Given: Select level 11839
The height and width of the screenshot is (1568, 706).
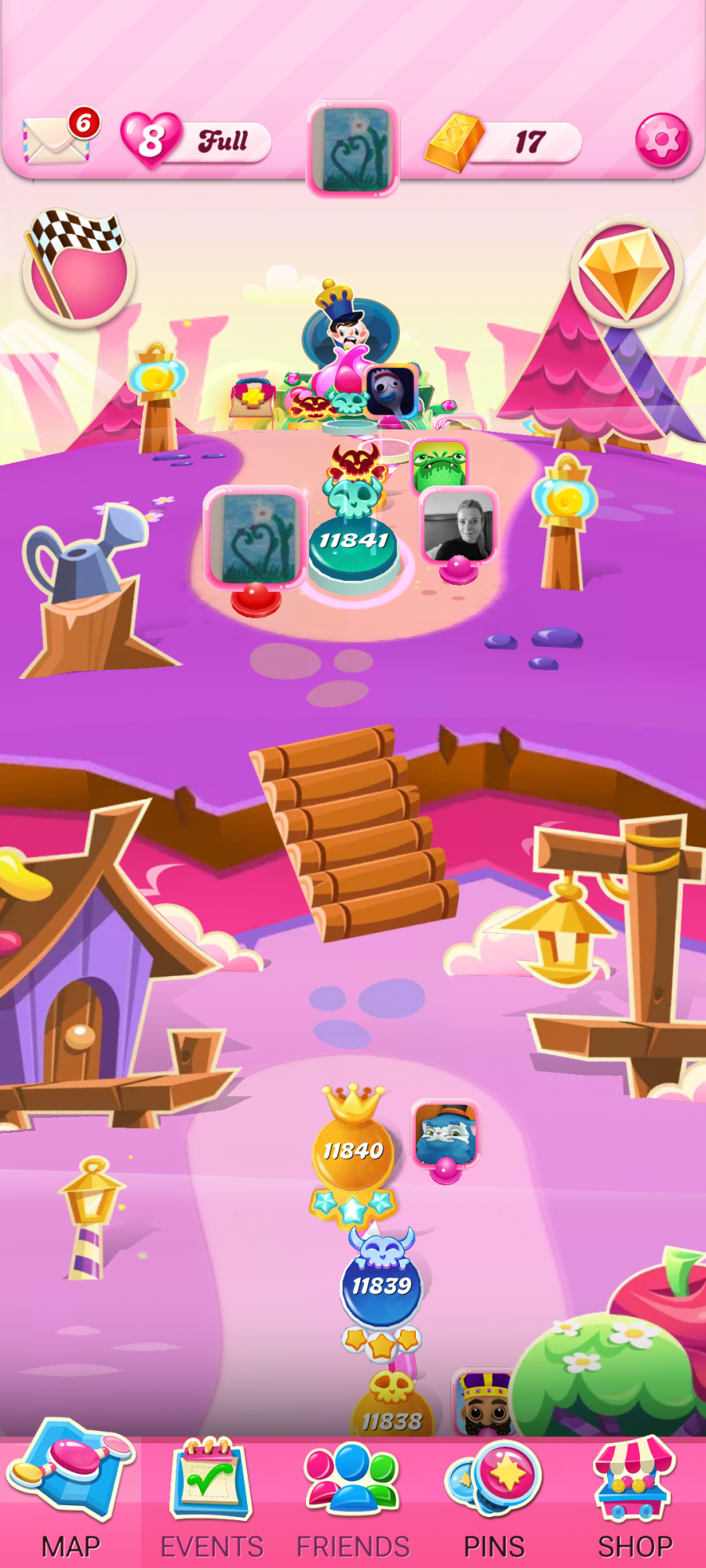Looking at the screenshot, I should [381, 1286].
